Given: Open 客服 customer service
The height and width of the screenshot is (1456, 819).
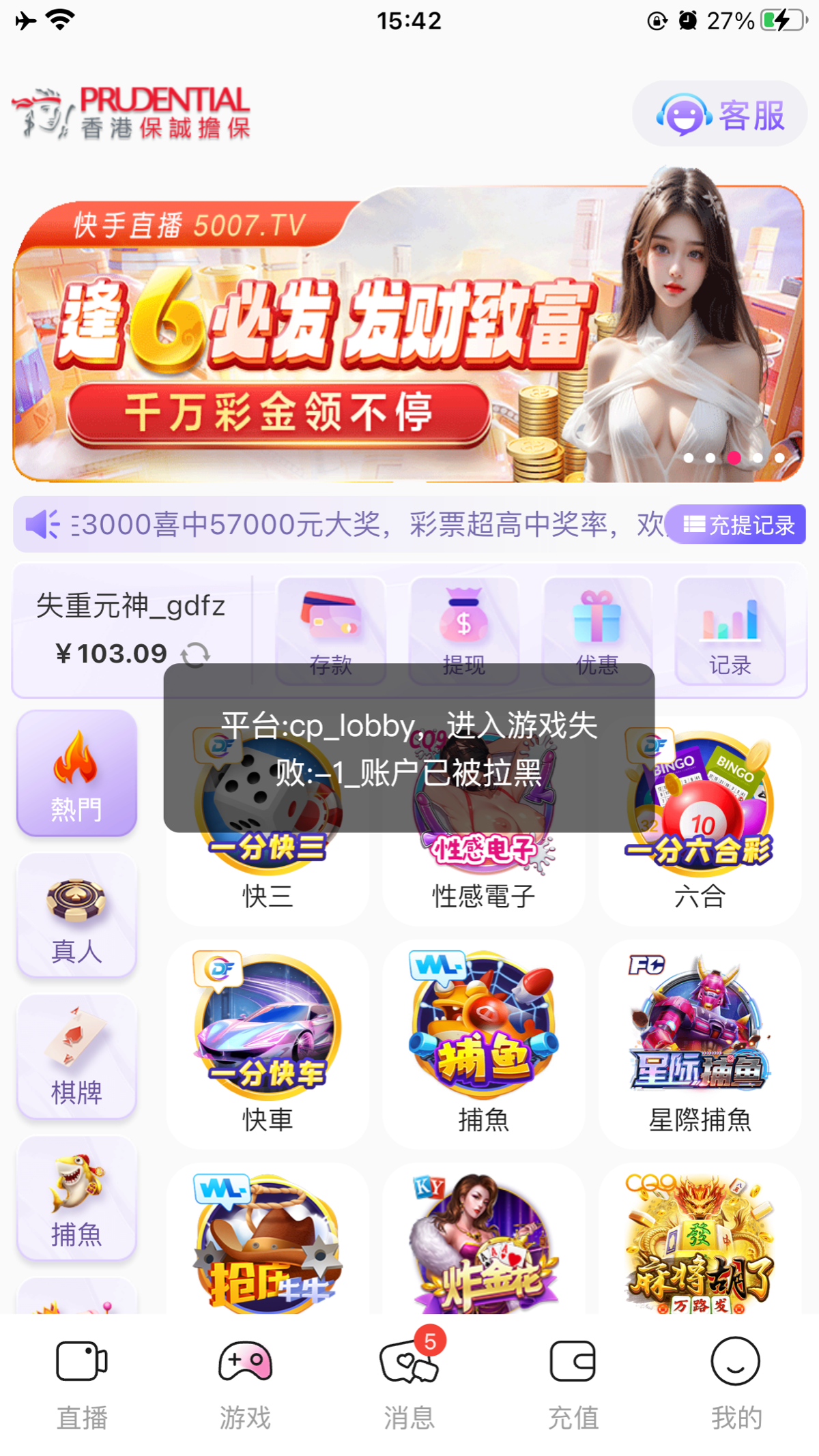Looking at the screenshot, I should tap(720, 115).
